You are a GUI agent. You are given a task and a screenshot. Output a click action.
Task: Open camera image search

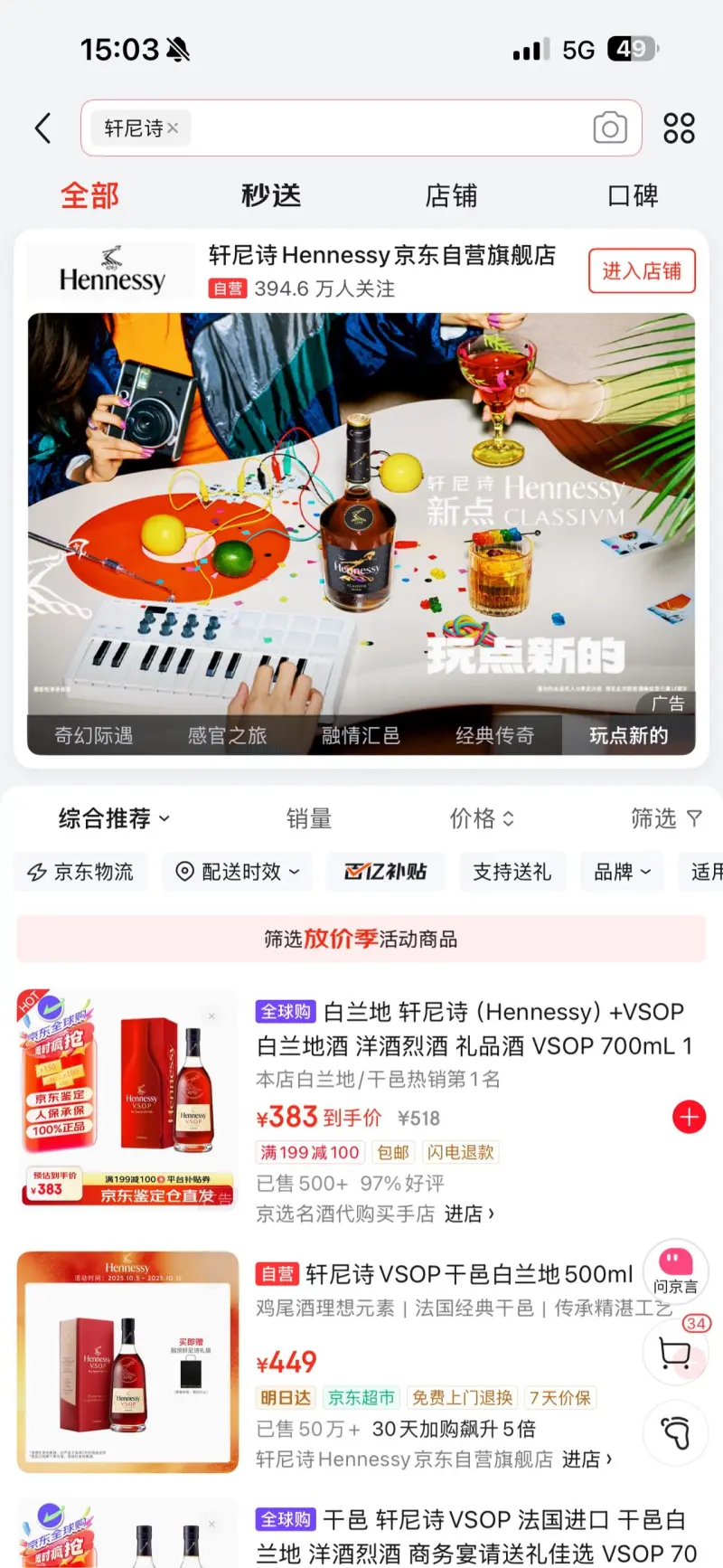pyautogui.click(x=610, y=128)
